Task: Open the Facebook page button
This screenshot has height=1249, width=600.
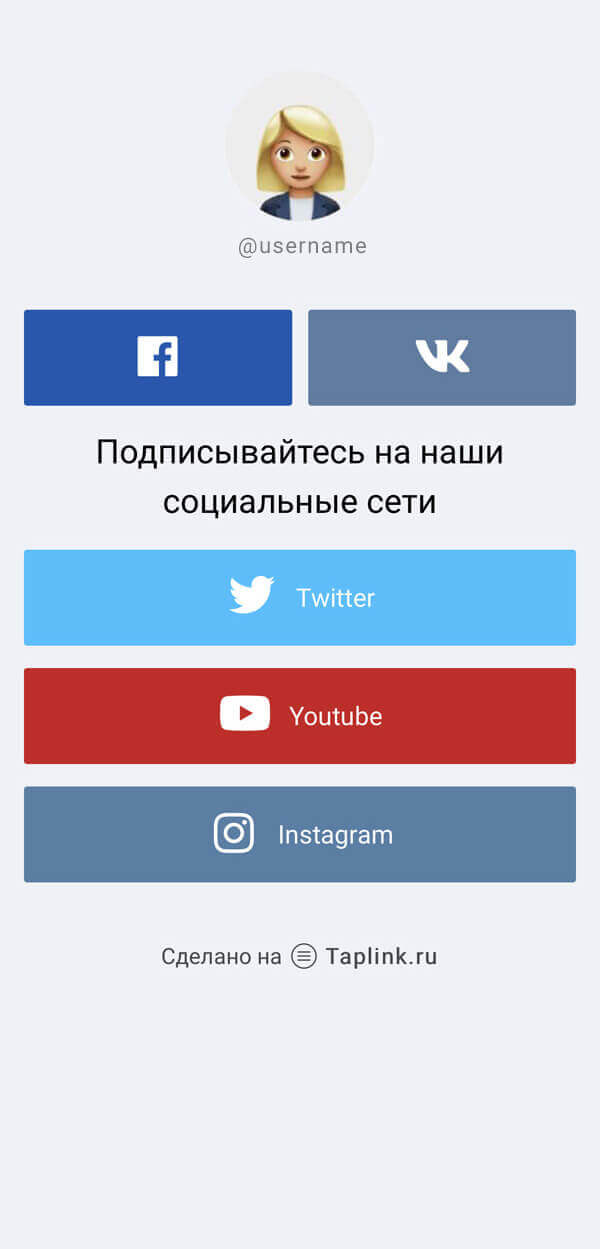Action: click(x=158, y=357)
